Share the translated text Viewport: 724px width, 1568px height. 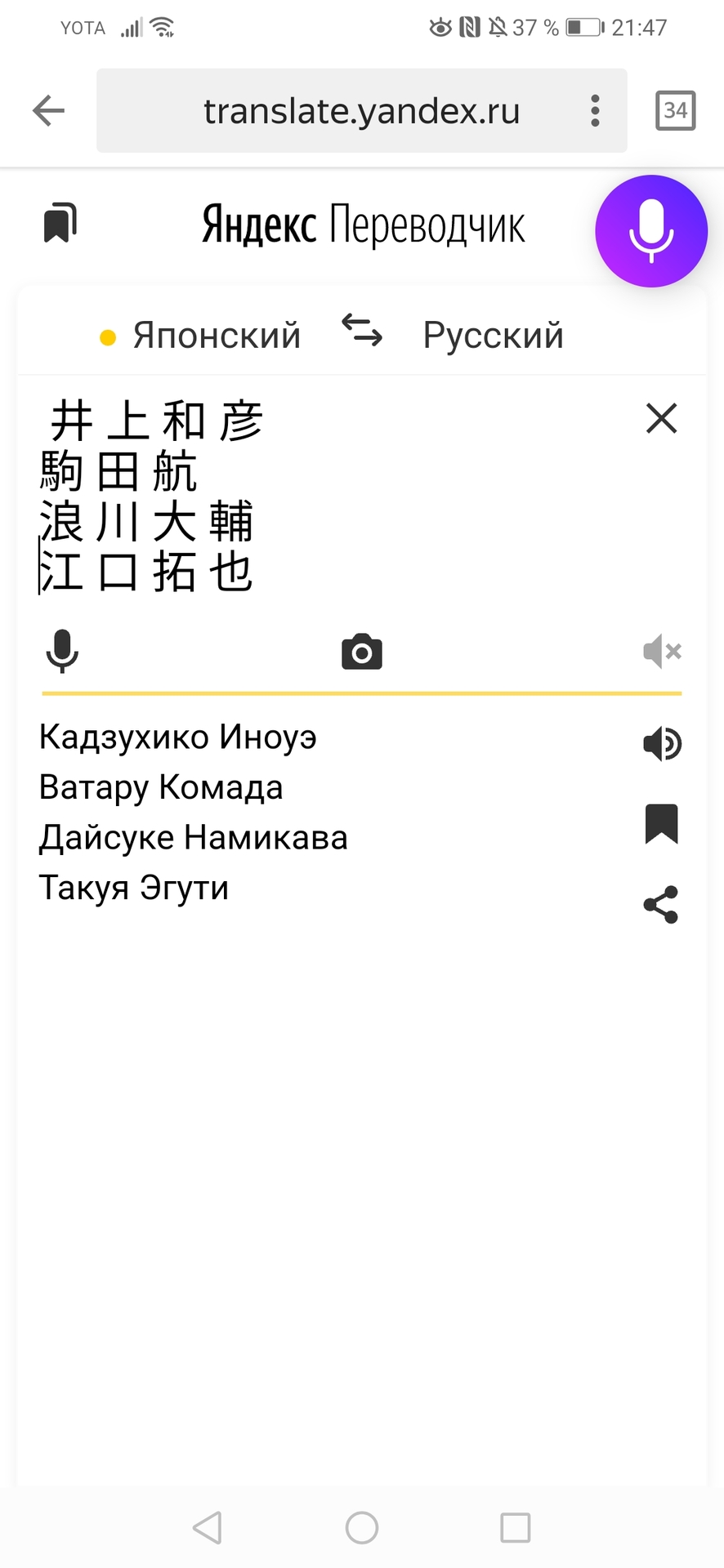pyautogui.click(x=661, y=905)
